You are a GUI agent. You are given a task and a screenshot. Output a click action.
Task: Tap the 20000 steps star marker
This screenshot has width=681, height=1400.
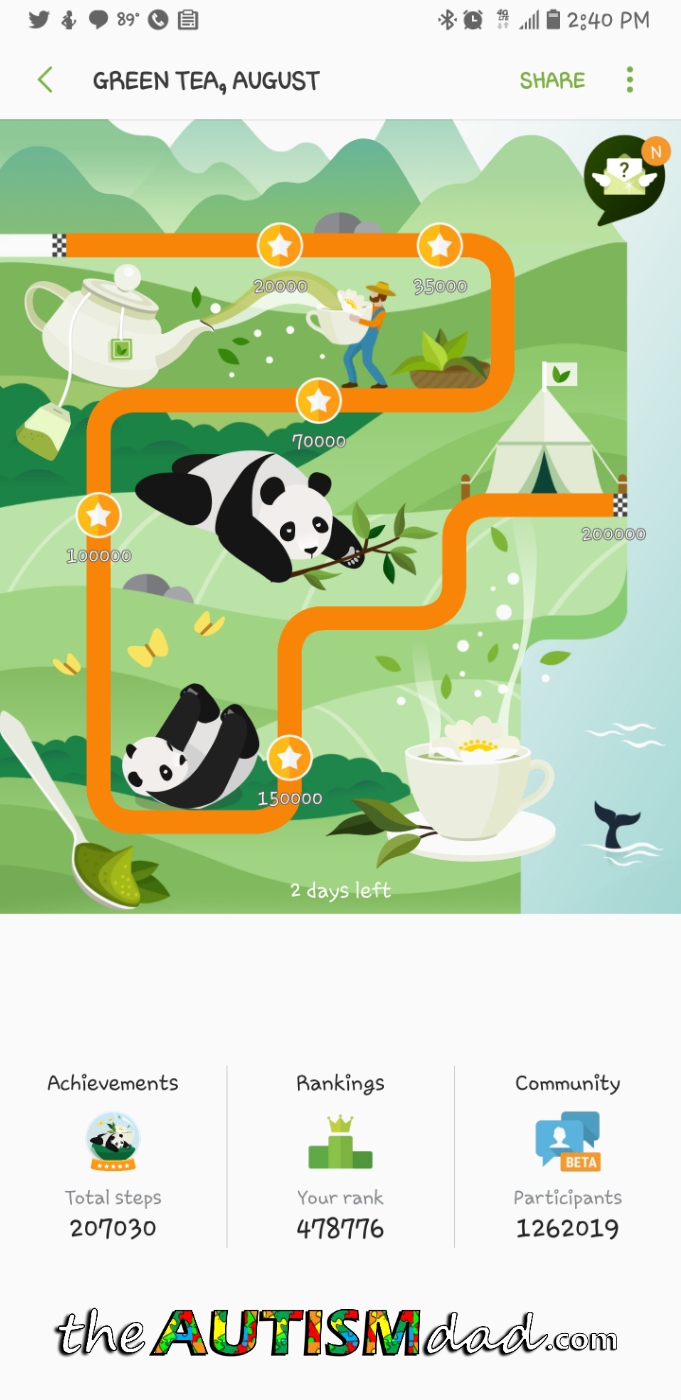click(280, 245)
